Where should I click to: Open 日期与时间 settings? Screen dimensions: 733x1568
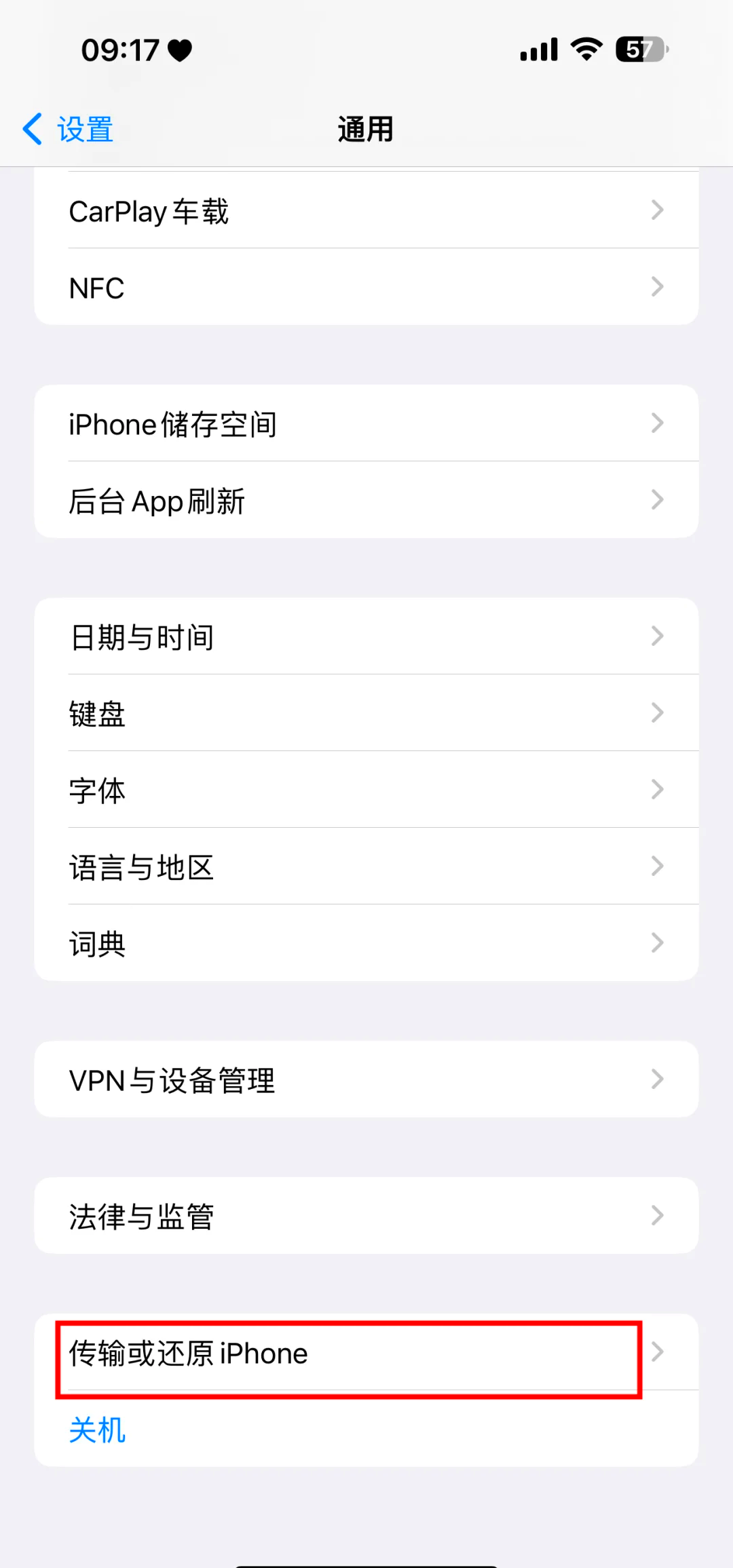366,637
